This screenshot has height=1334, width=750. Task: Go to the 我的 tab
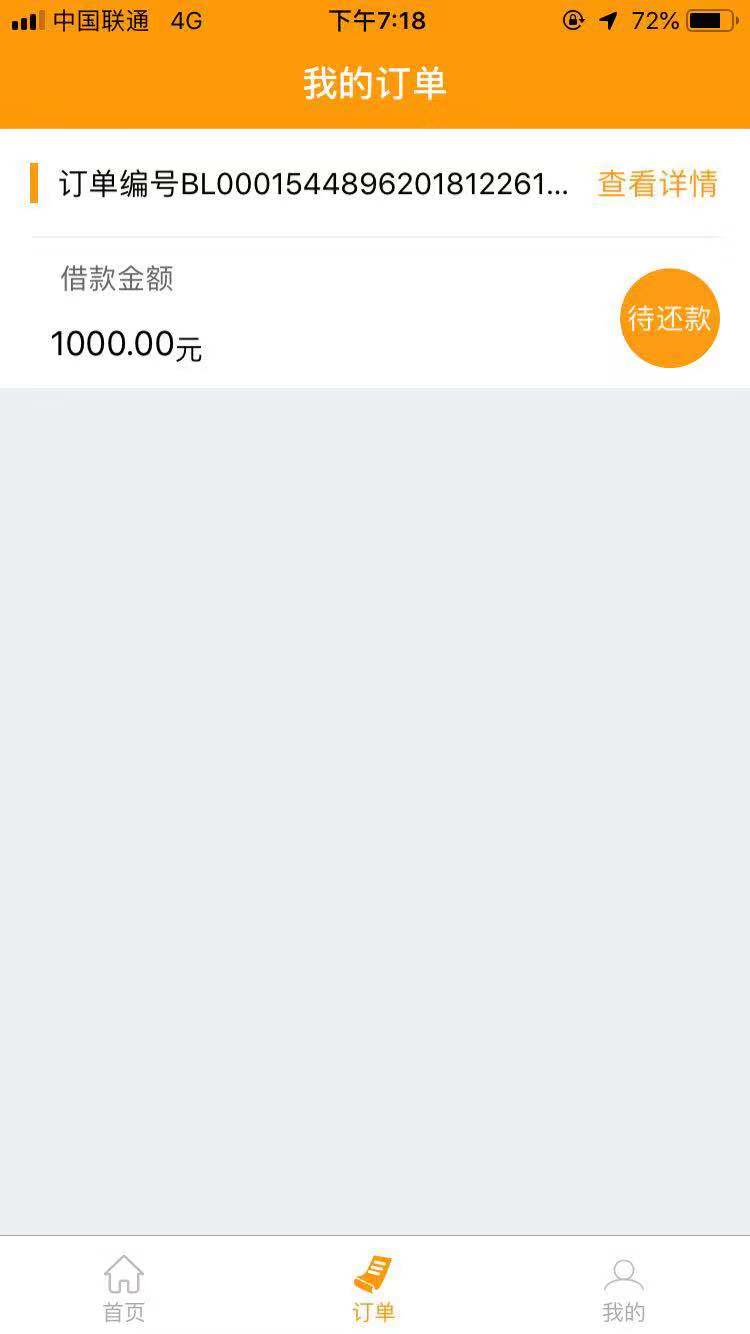[624, 1289]
